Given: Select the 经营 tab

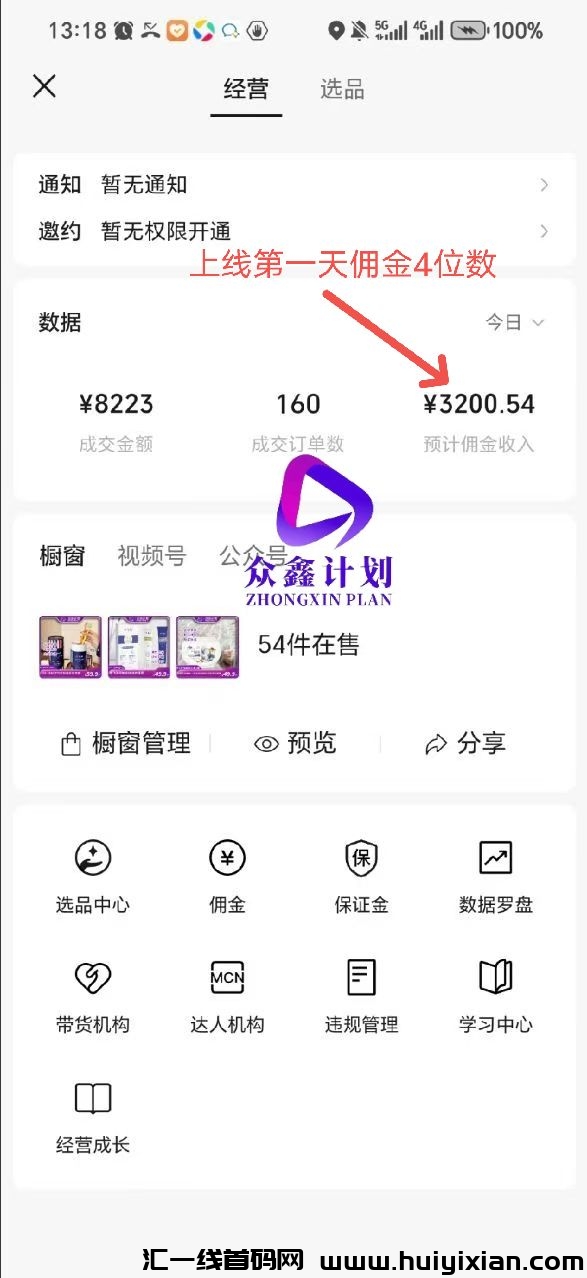Looking at the screenshot, I should (246, 89).
